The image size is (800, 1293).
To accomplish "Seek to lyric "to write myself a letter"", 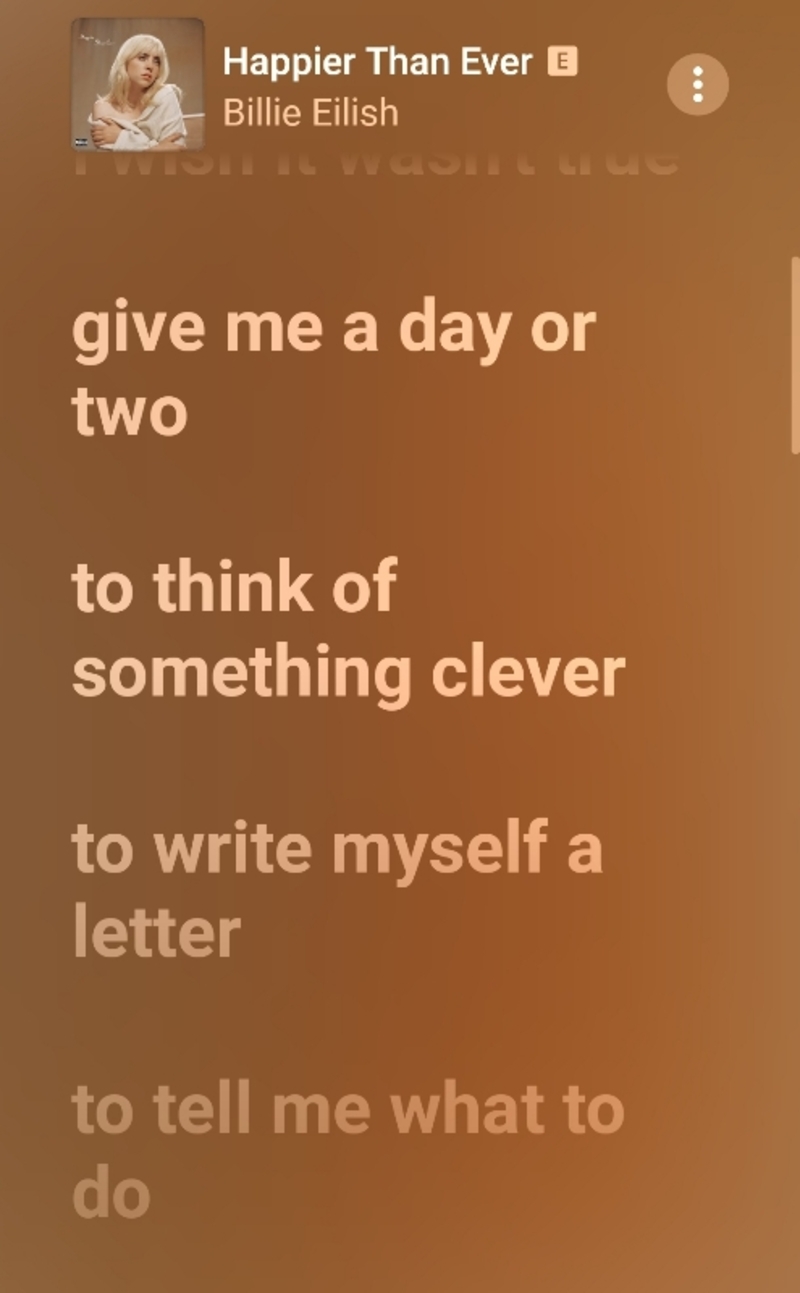I will pyautogui.click(x=337, y=889).
